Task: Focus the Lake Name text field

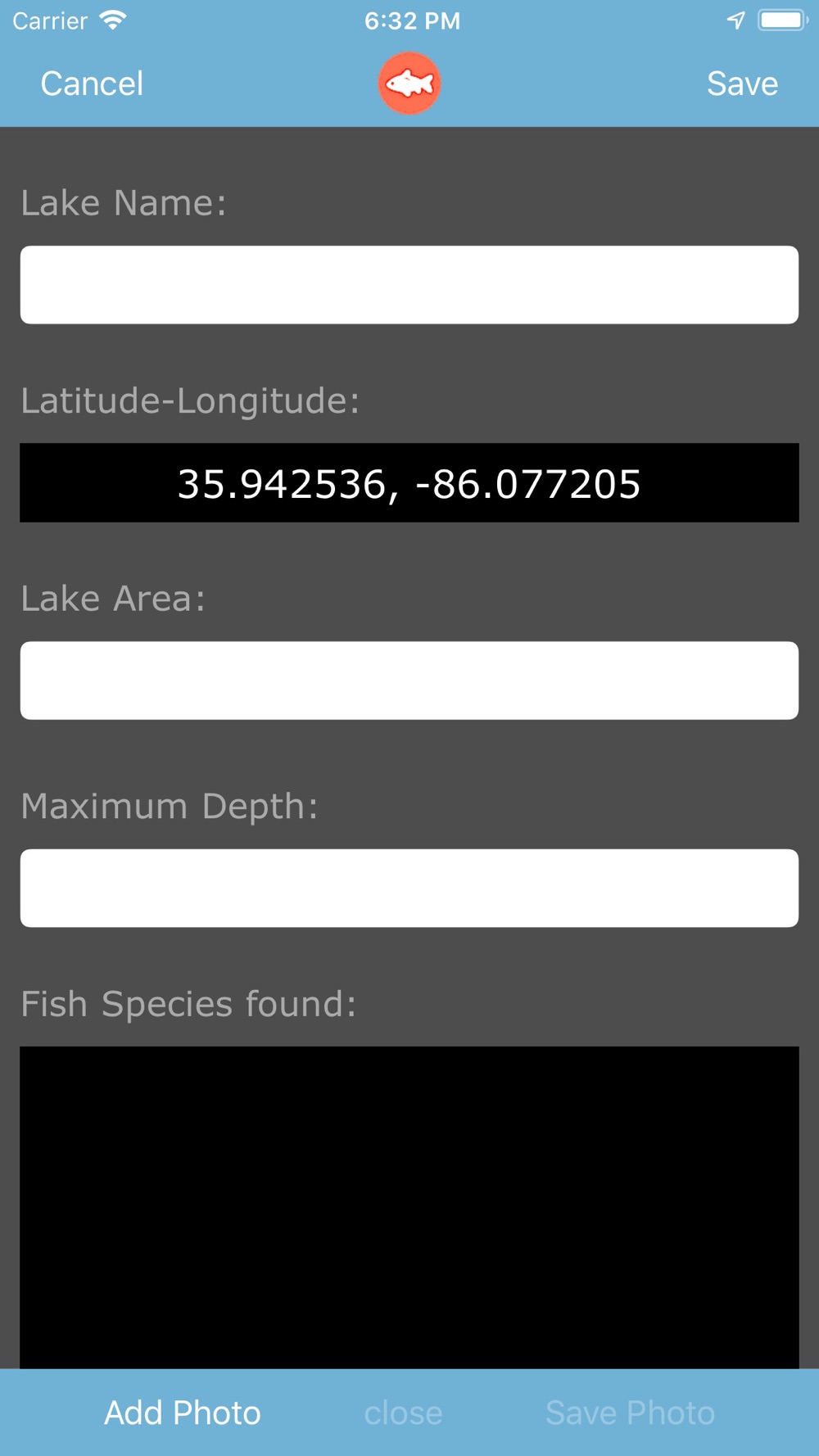Action: [x=409, y=285]
